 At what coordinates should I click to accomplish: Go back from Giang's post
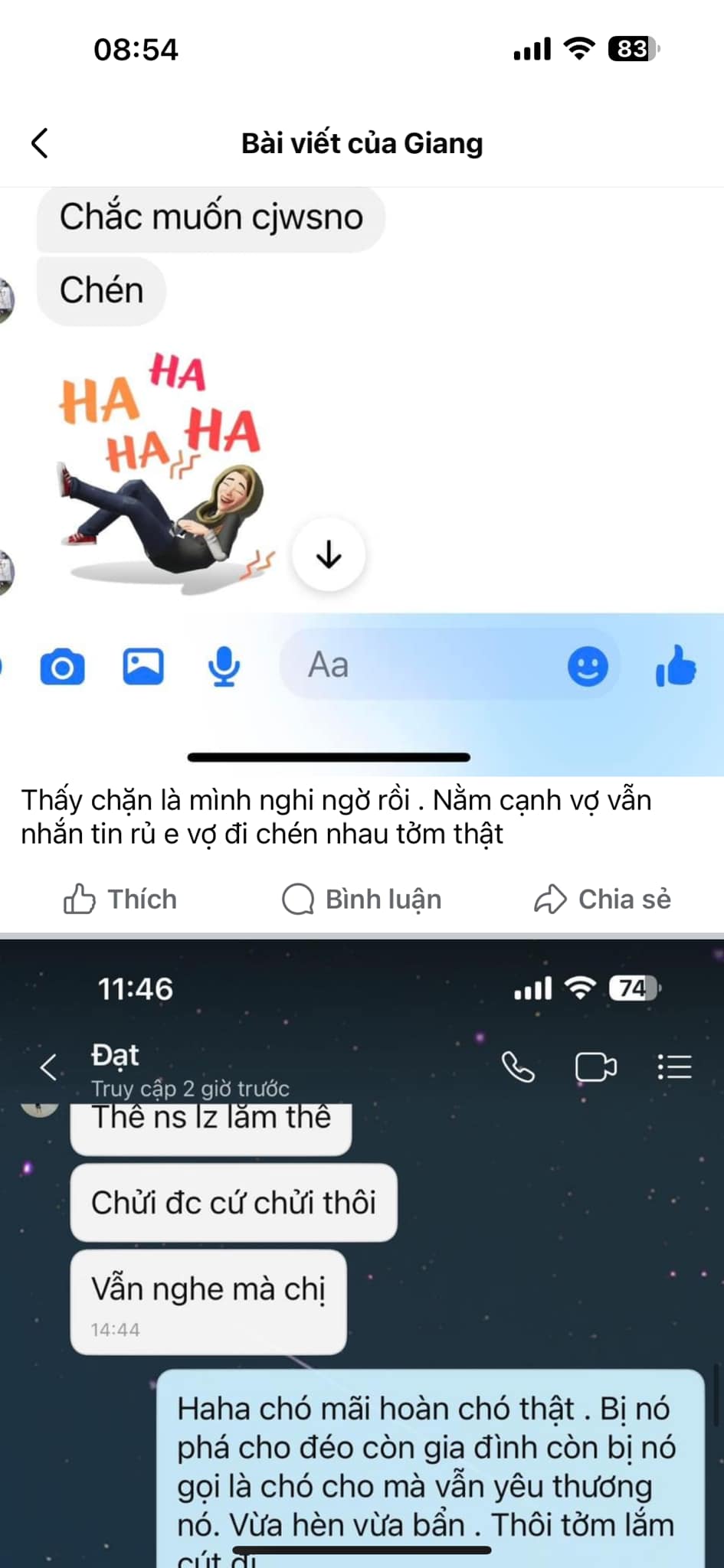tap(40, 143)
